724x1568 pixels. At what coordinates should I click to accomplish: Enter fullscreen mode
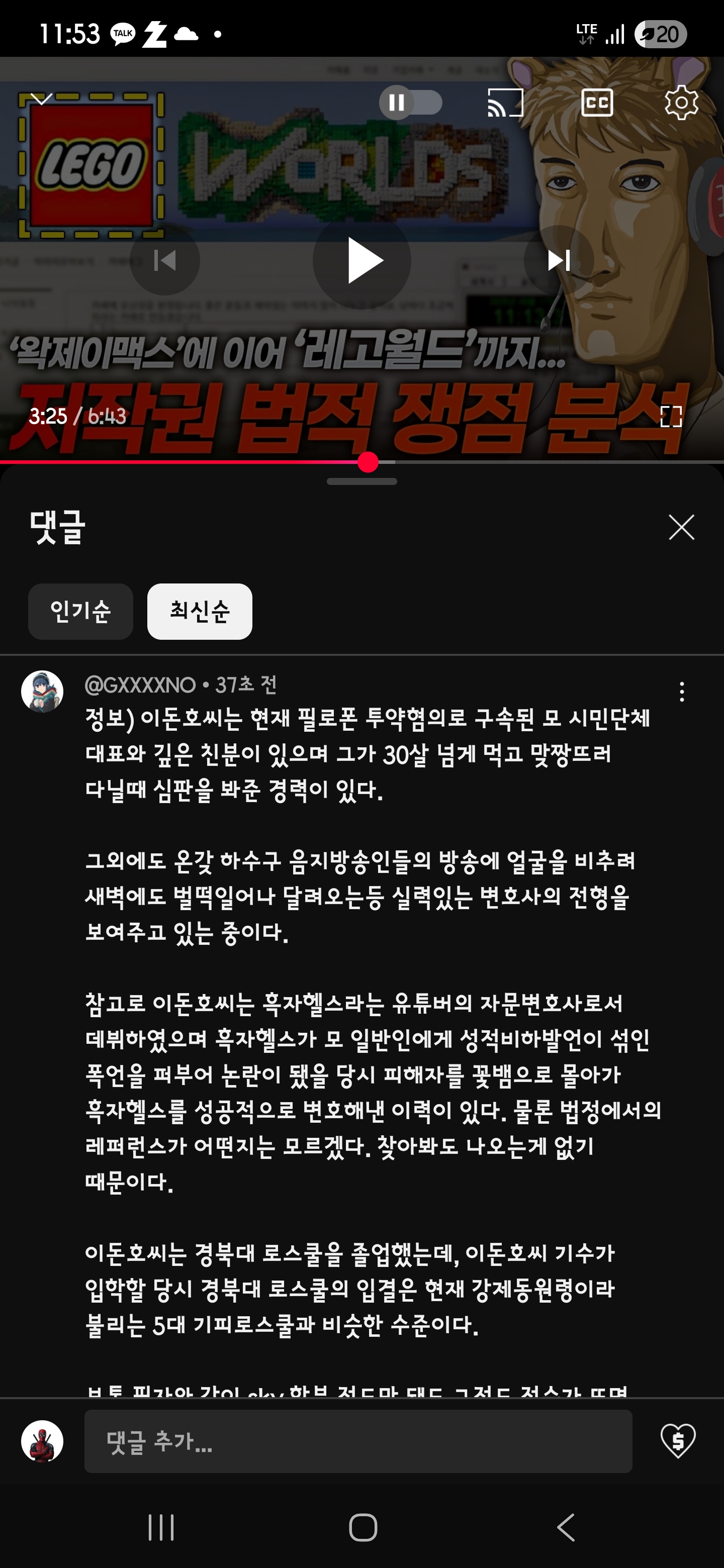671,417
